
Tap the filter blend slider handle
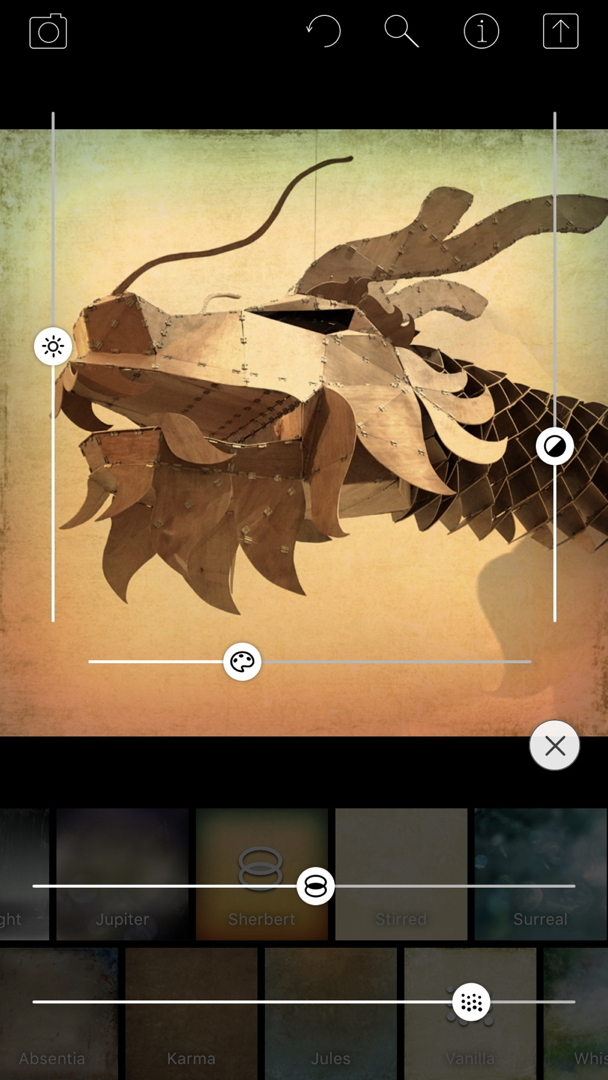(315, 886)
